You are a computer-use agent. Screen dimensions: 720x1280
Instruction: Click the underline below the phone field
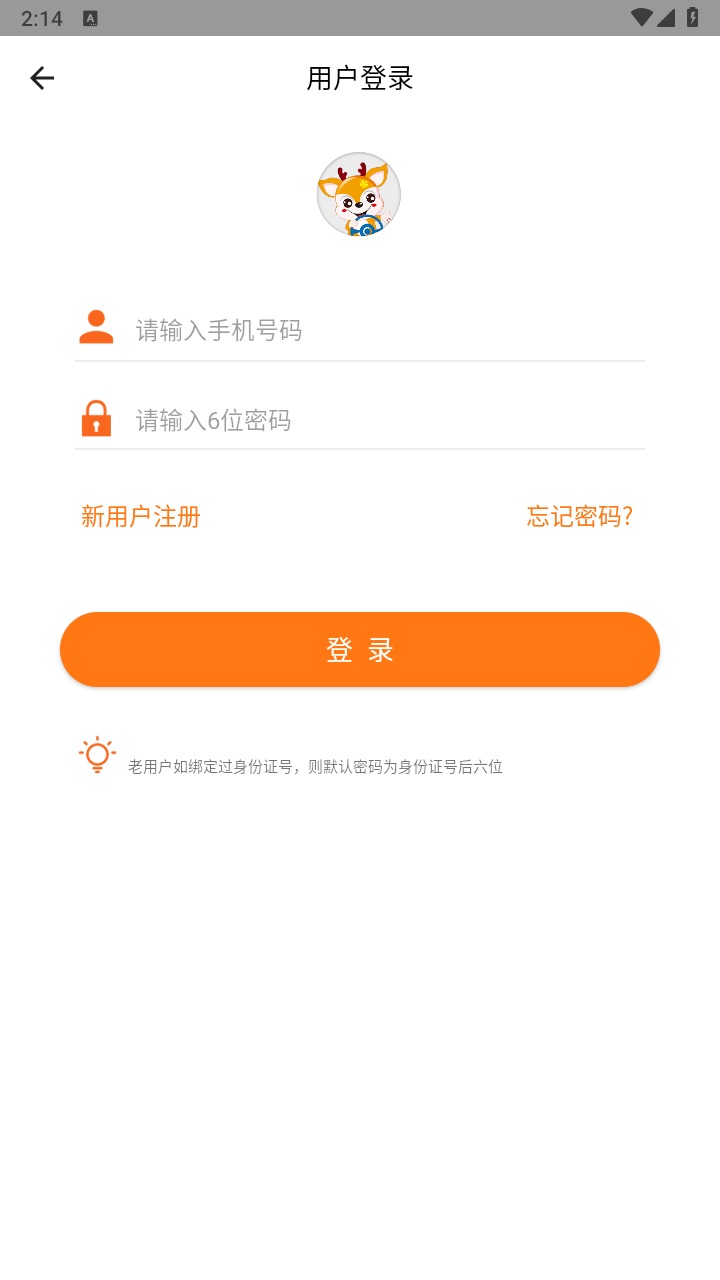360,357
